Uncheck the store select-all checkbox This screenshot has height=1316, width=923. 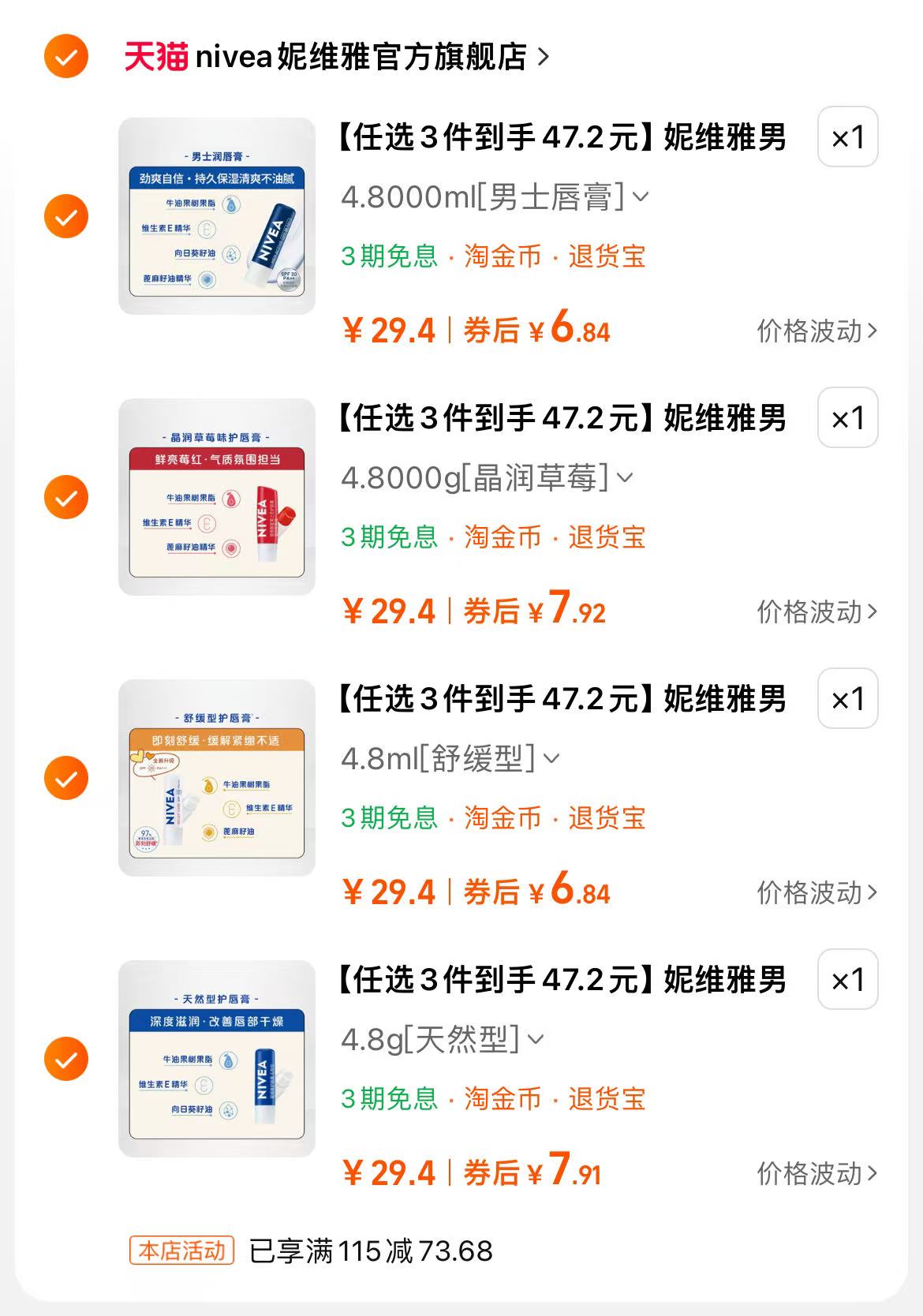point(65,55)
